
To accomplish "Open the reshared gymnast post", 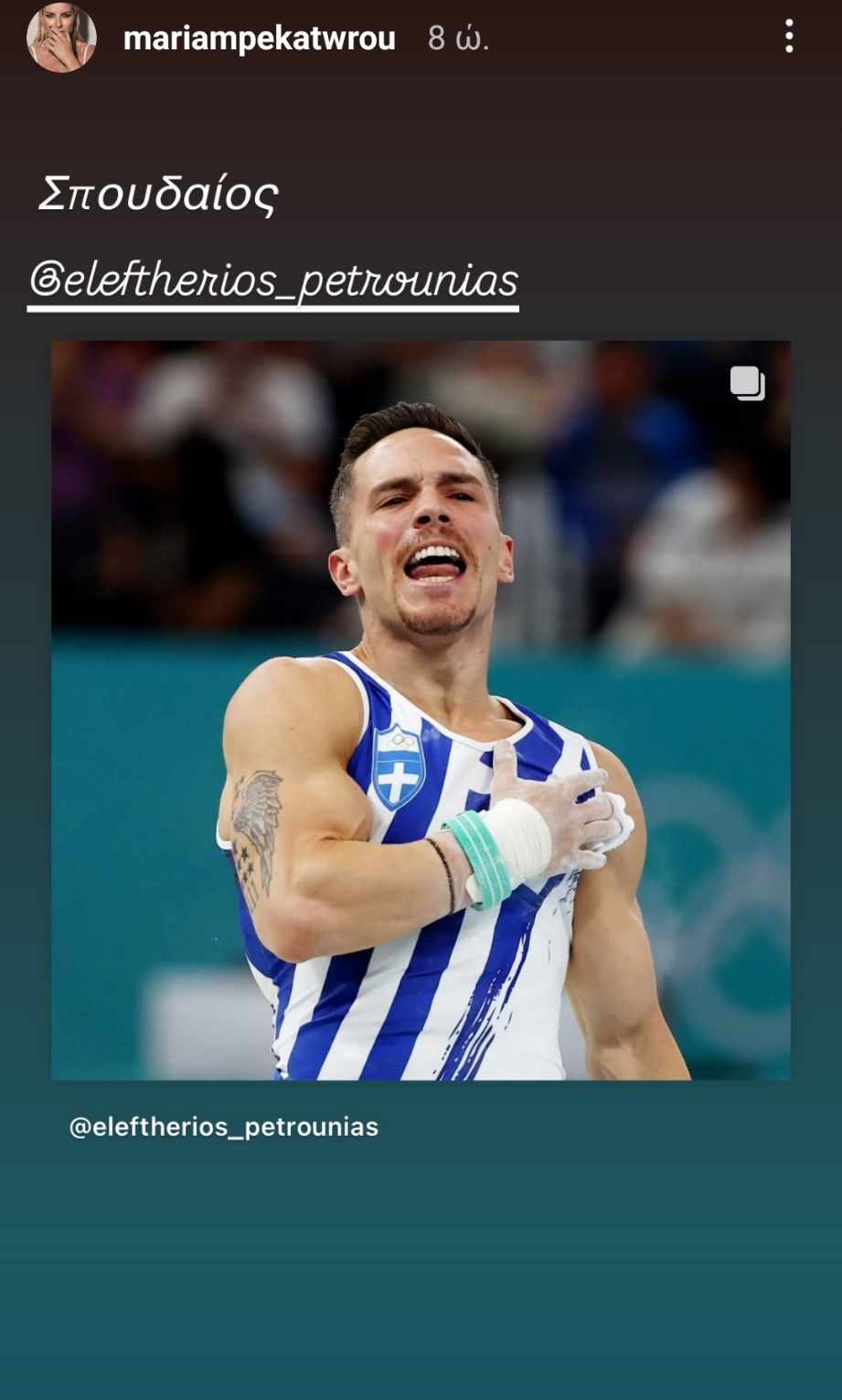I will pos(421,710).
